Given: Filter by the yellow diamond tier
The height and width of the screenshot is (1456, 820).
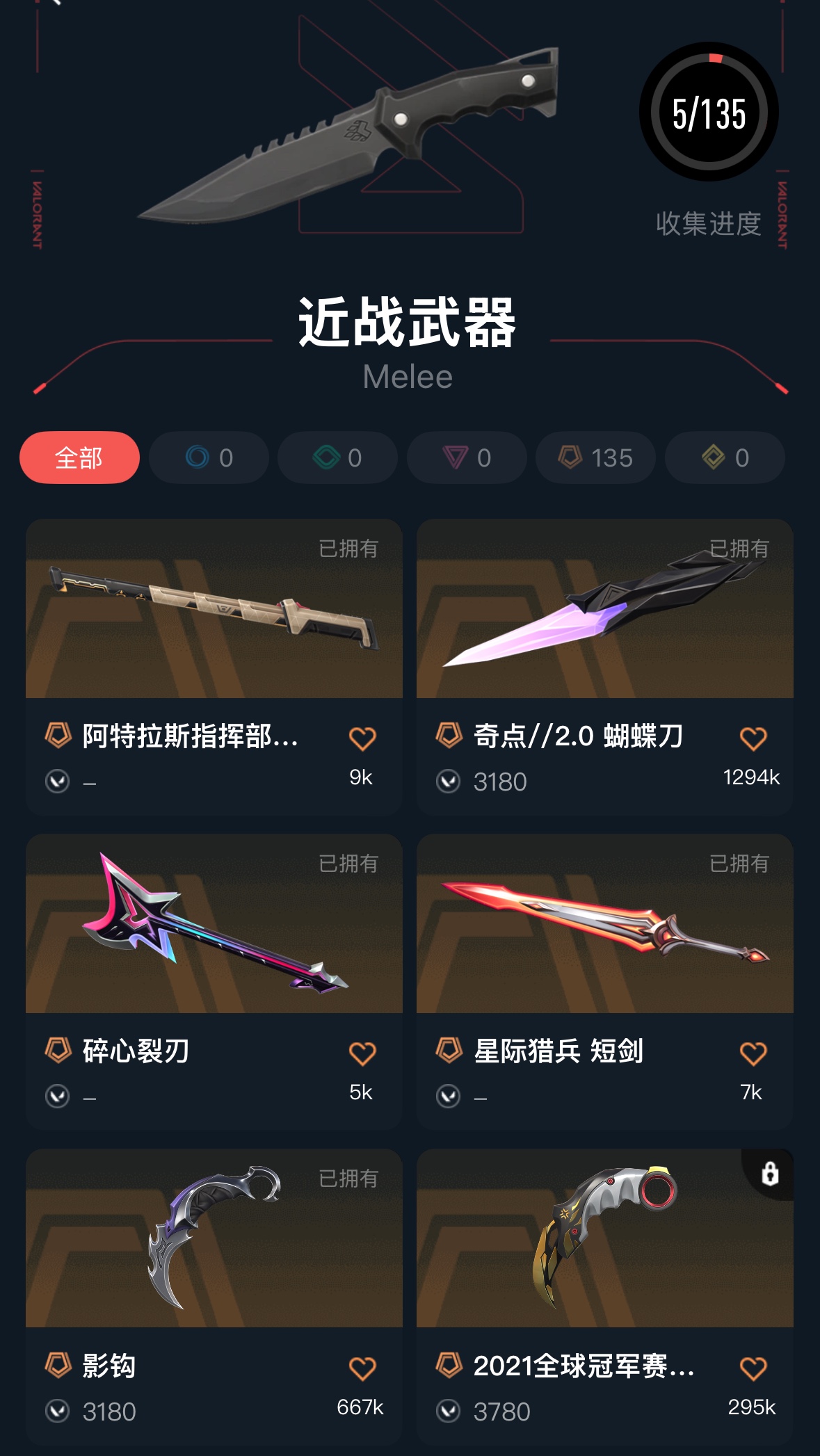Looking at the screenshot, I should pyautogui.click(x=725, y=458).
